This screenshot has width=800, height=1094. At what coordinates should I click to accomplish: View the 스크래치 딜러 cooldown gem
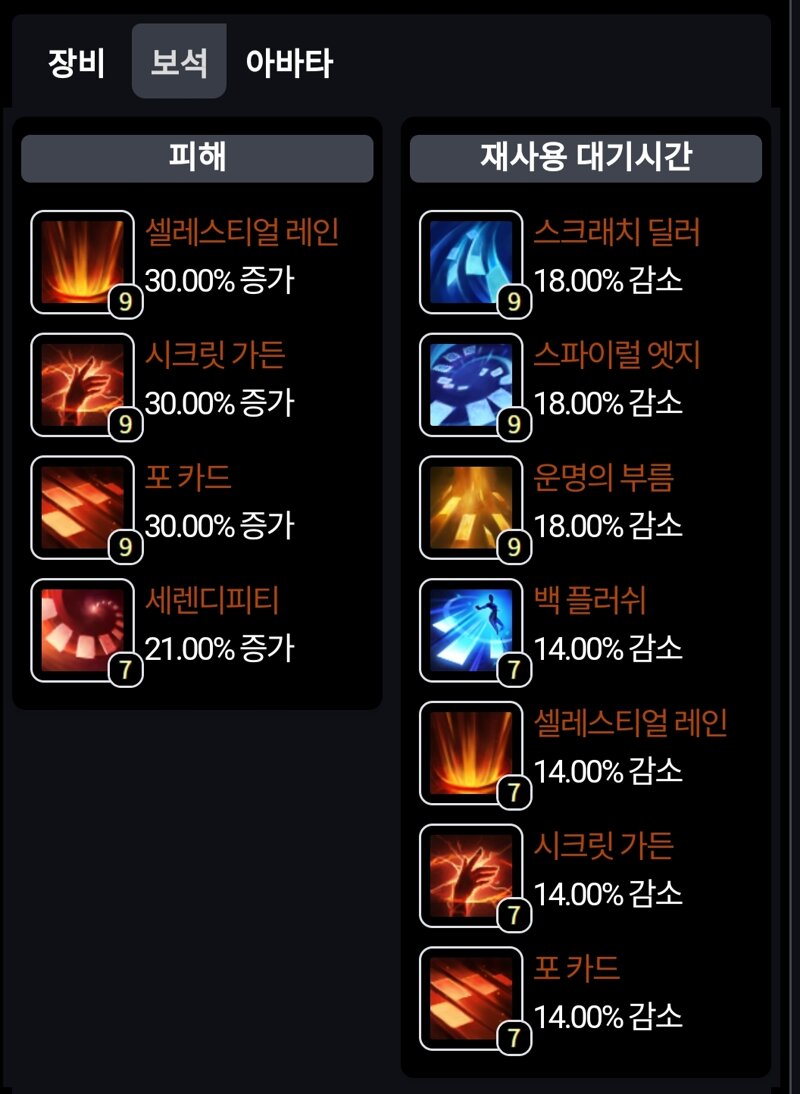tap(471, 261)
